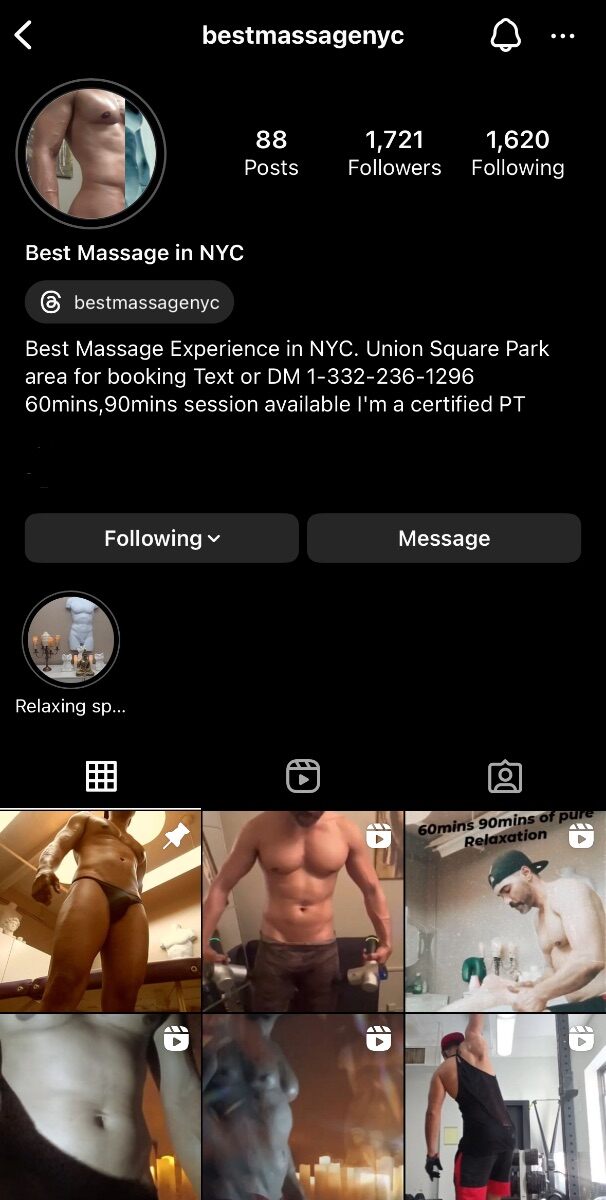This screenshot has height=1200, width=606.
Task: Switch to the posts grid tab
Action: click(x=101, y=776)
